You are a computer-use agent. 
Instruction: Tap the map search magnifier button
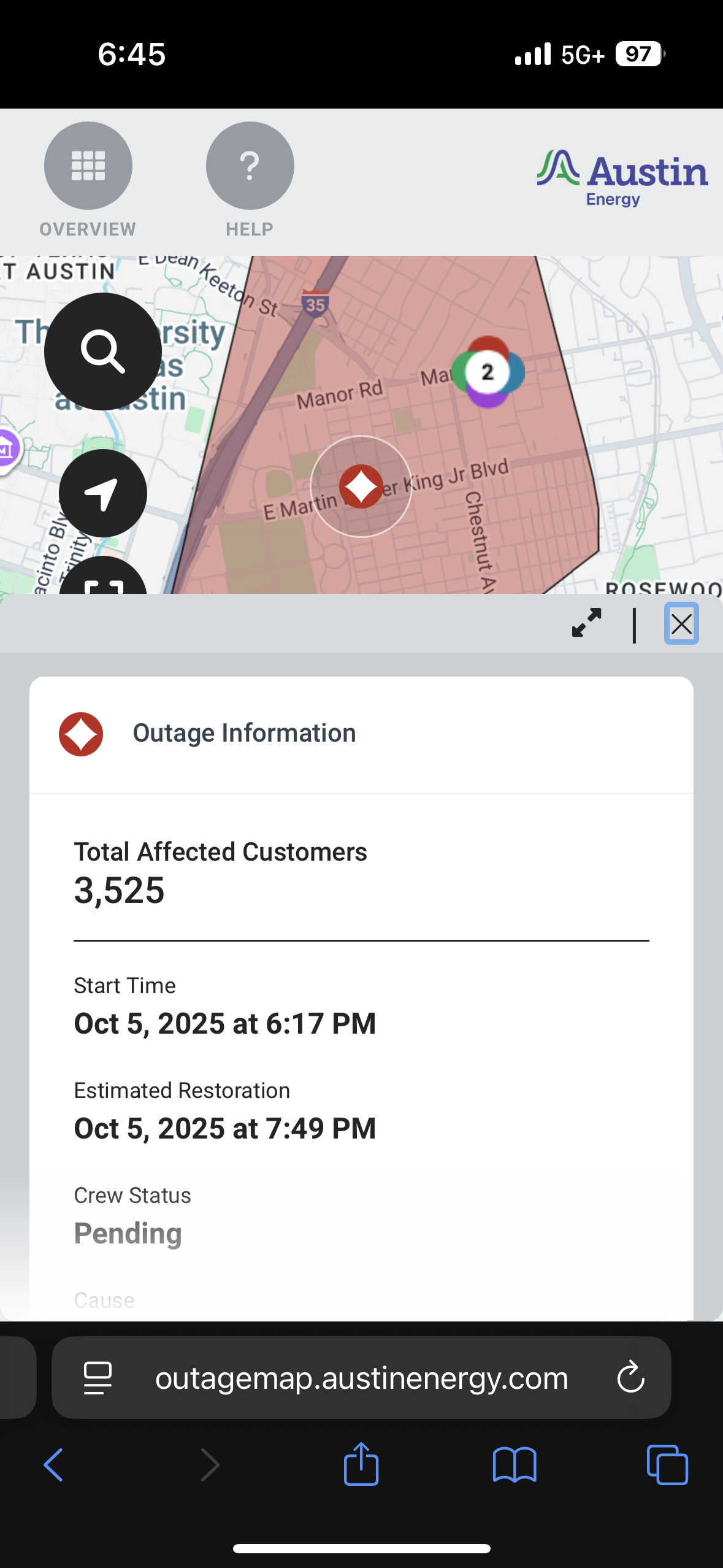pos(103,352)
